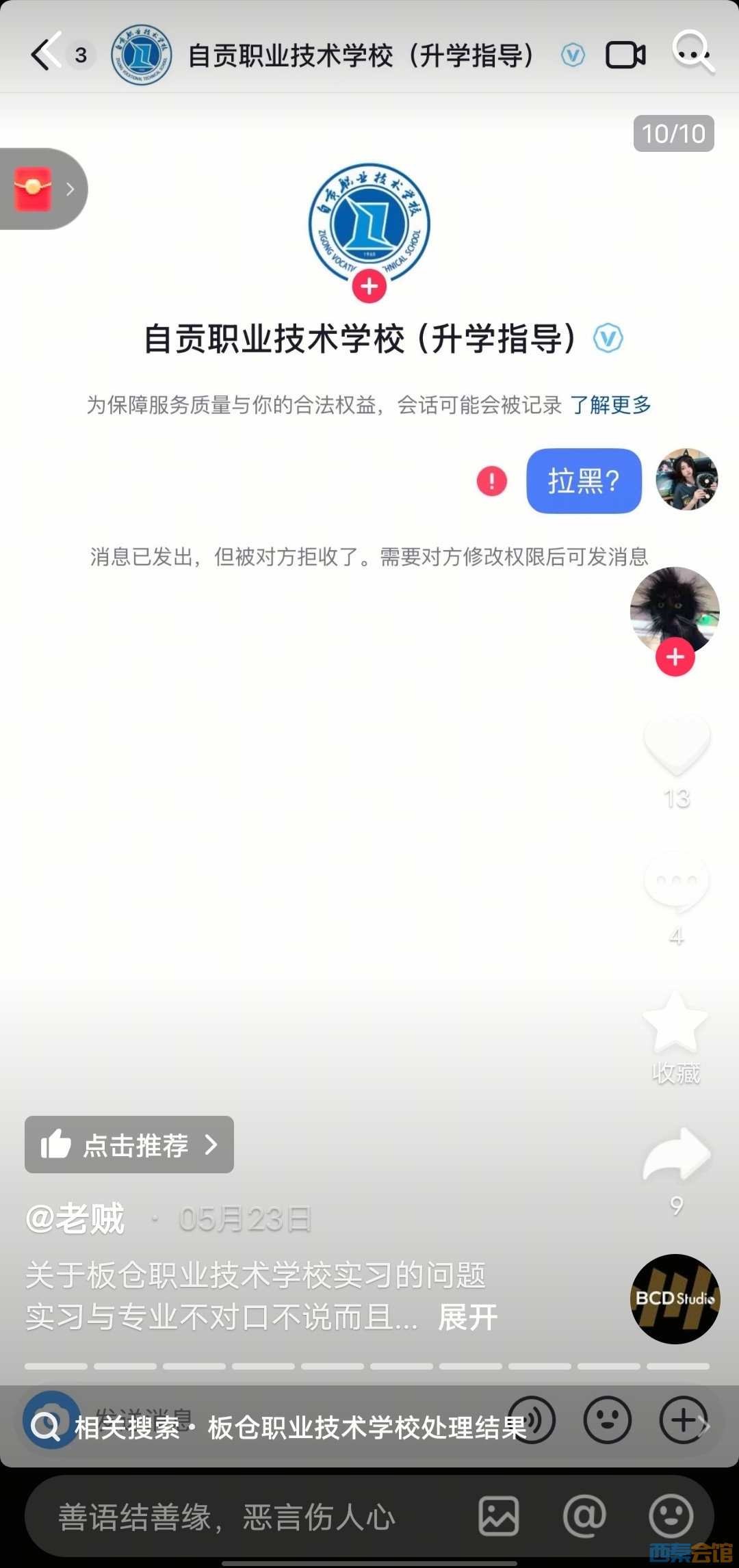Open the comments on this post

tap(676, 883)
